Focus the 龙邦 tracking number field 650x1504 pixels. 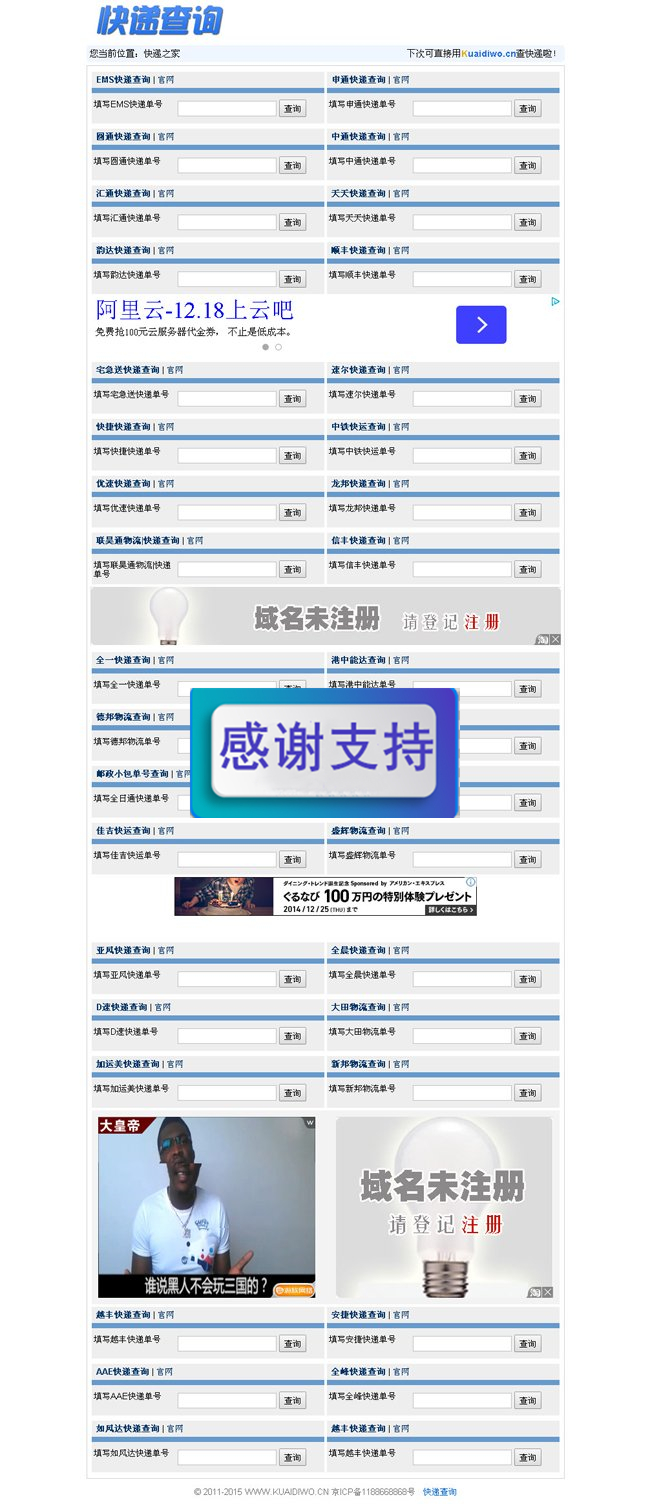pyautogui.click(x=462, y=512)
